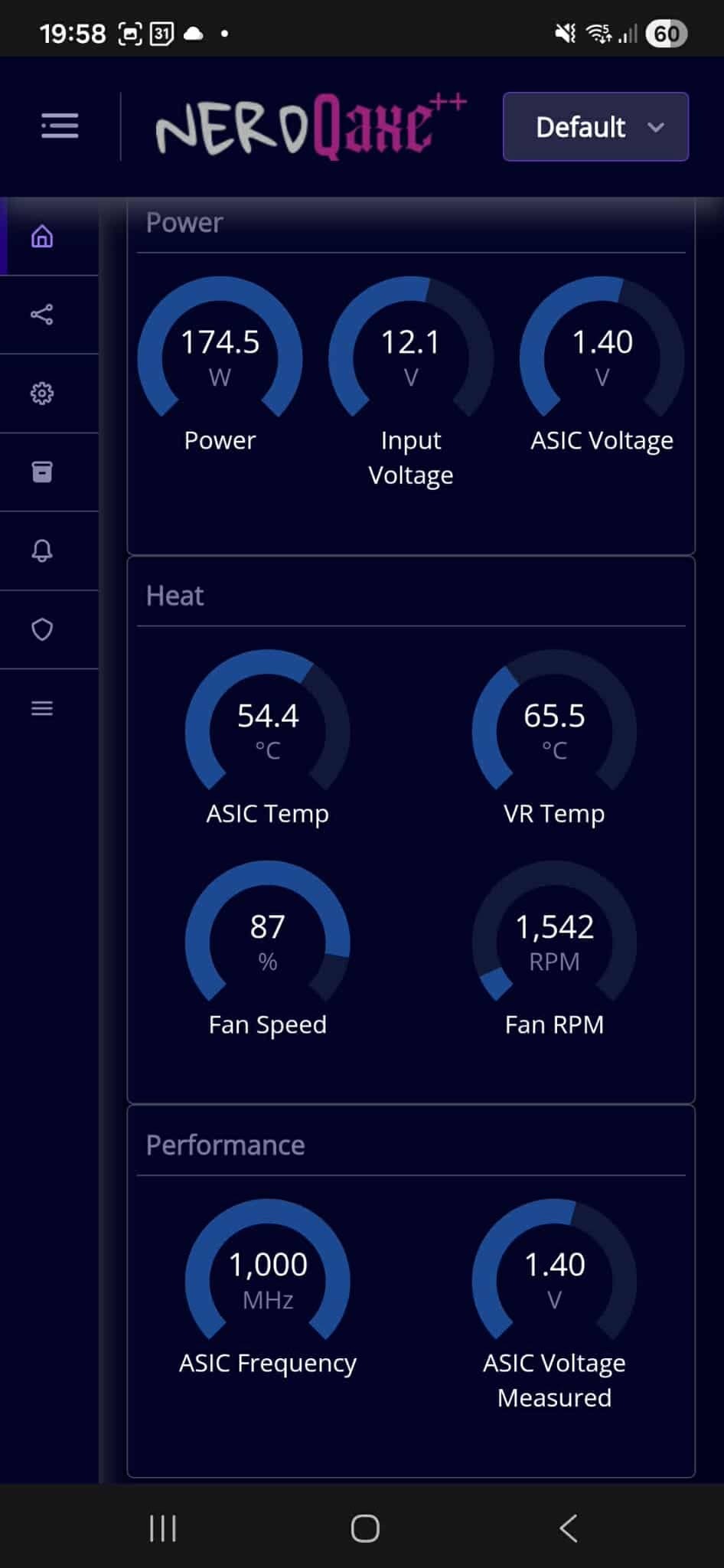This screenshot has width=724, height=1568.
Task: Open the archive box sidebar item
Action: [42, 472]
